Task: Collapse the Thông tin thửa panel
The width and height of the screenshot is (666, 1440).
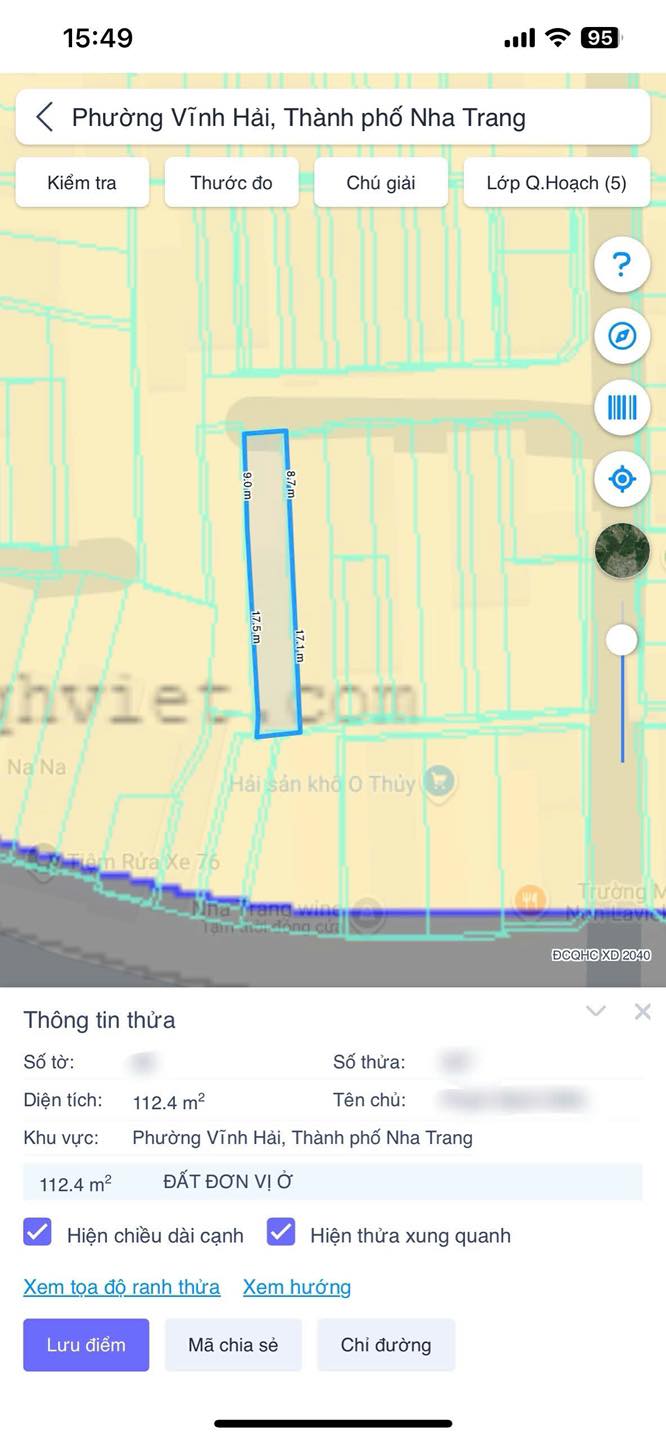Action: pyautogui.click(x=596, y=1011)
